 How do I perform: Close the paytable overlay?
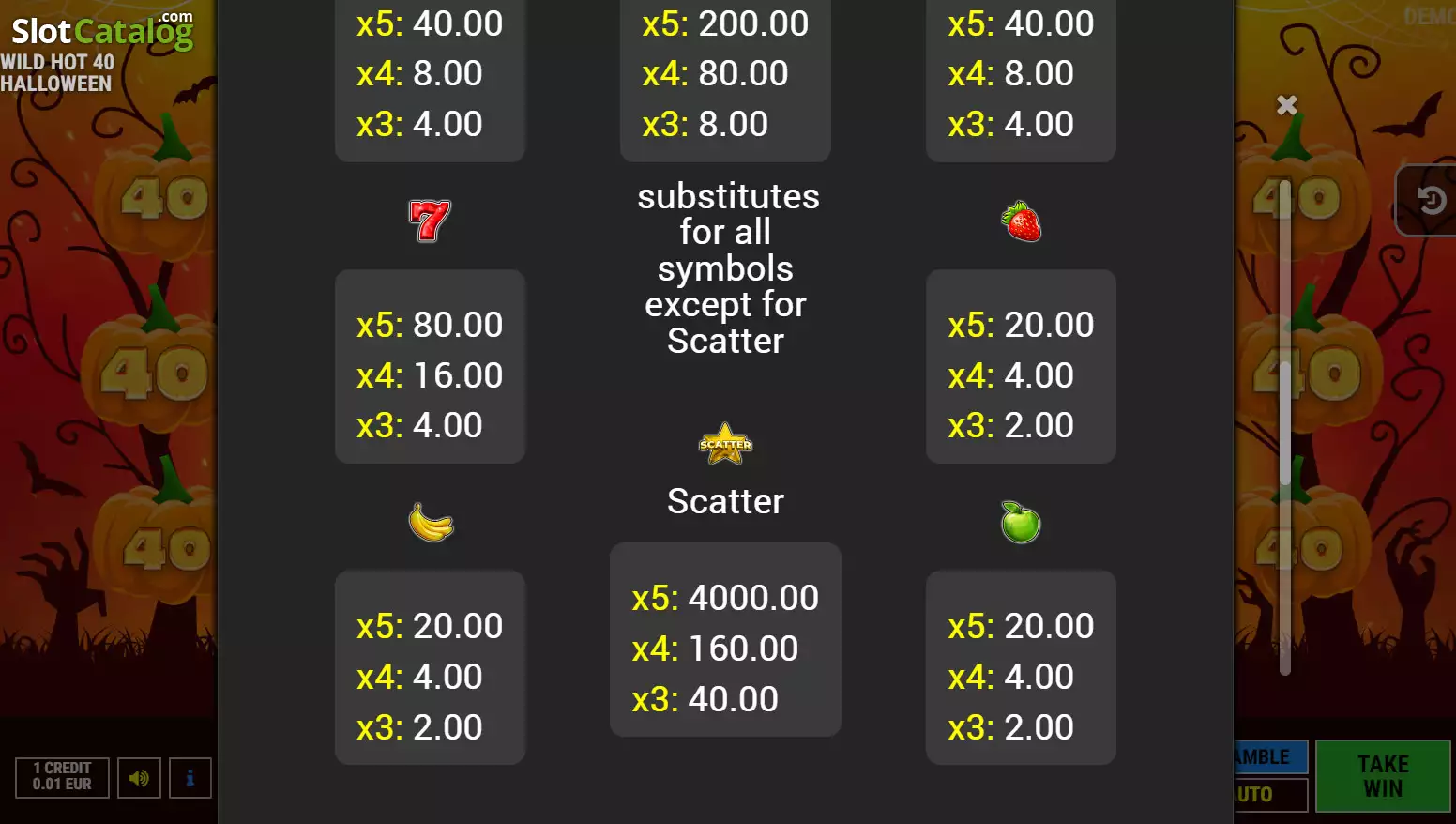click(1286, 105)
